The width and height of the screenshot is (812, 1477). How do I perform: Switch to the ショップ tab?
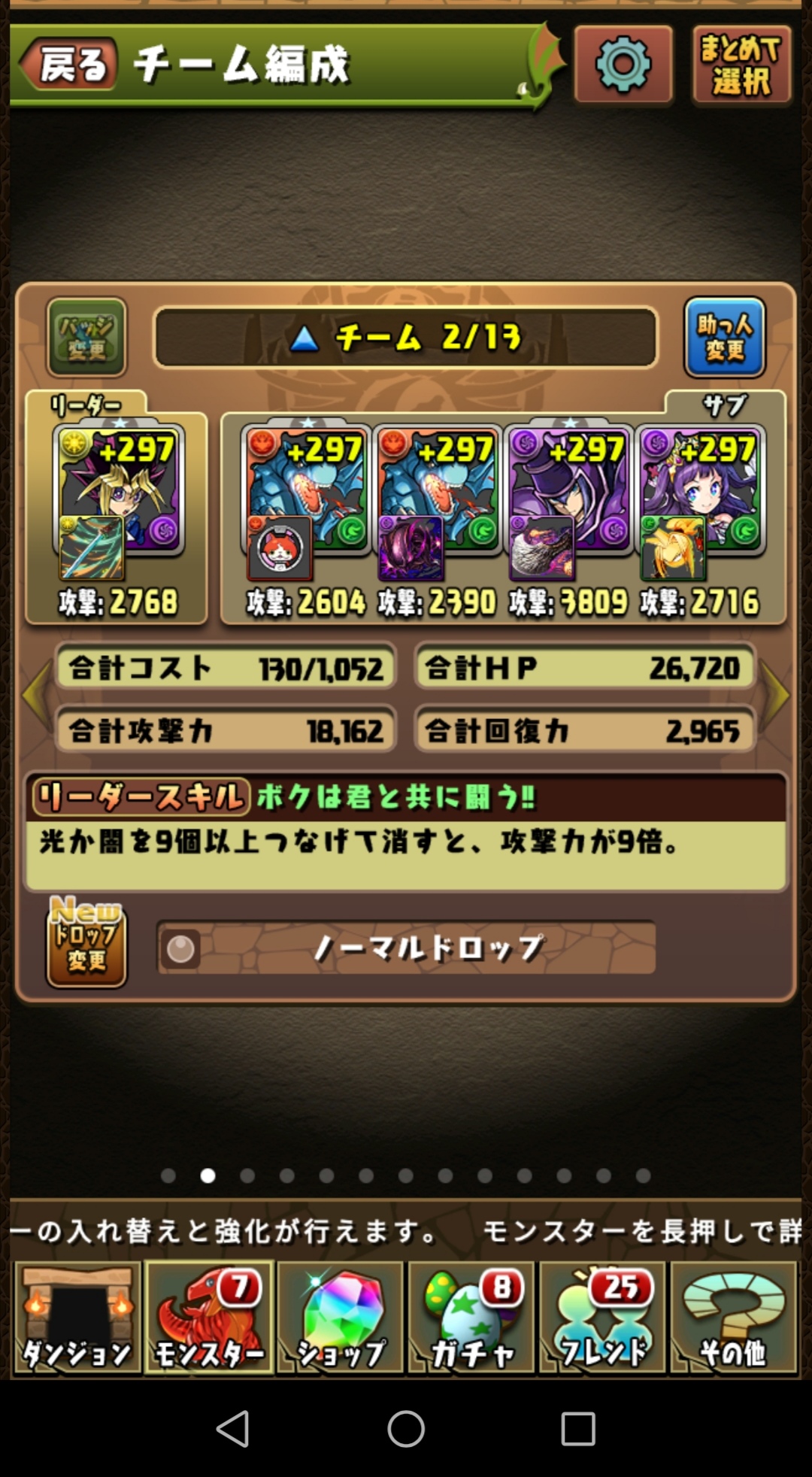pyautogui.click(x=341, y=1318)
